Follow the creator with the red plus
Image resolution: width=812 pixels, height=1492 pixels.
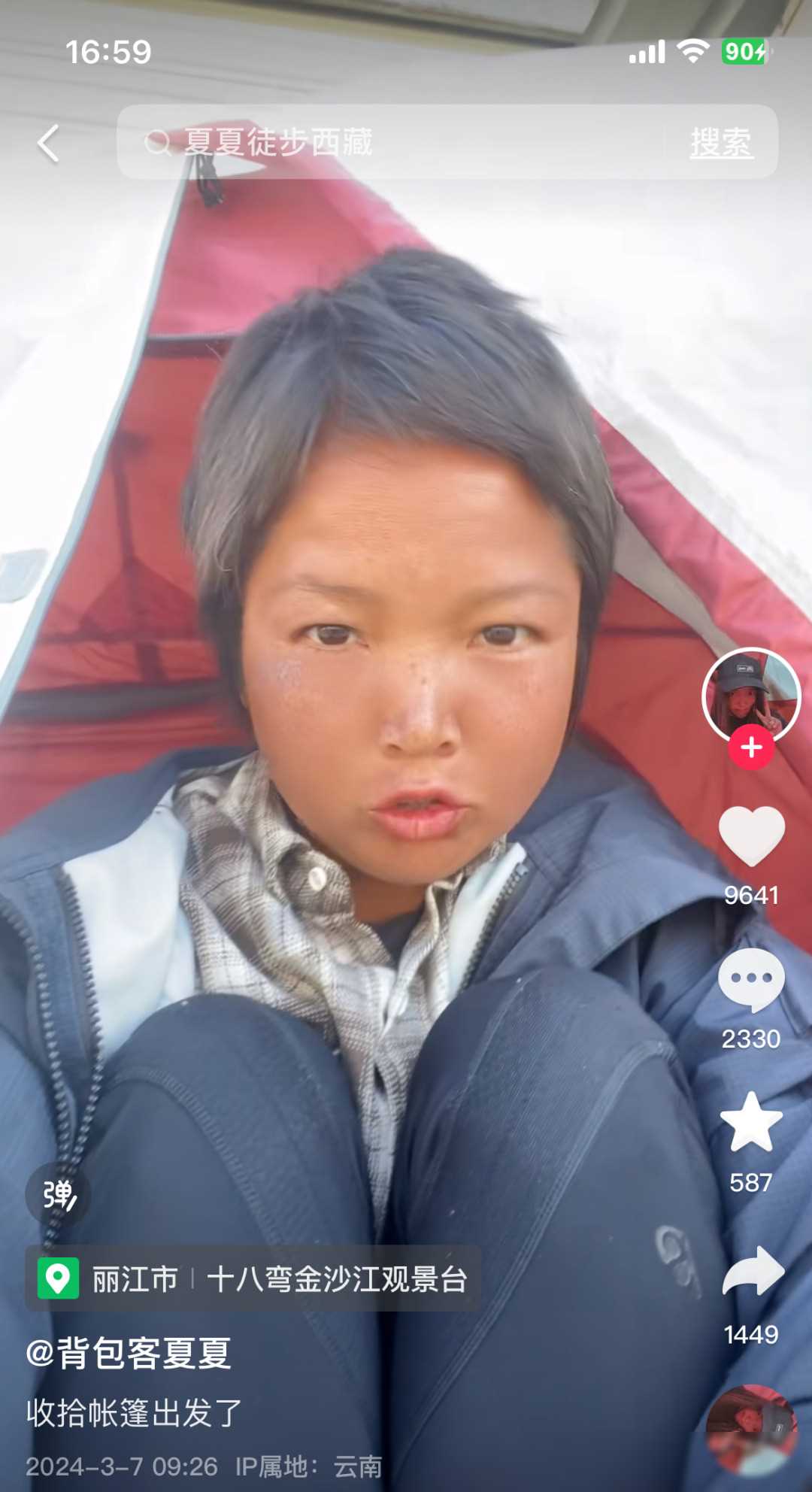[751, 748]
